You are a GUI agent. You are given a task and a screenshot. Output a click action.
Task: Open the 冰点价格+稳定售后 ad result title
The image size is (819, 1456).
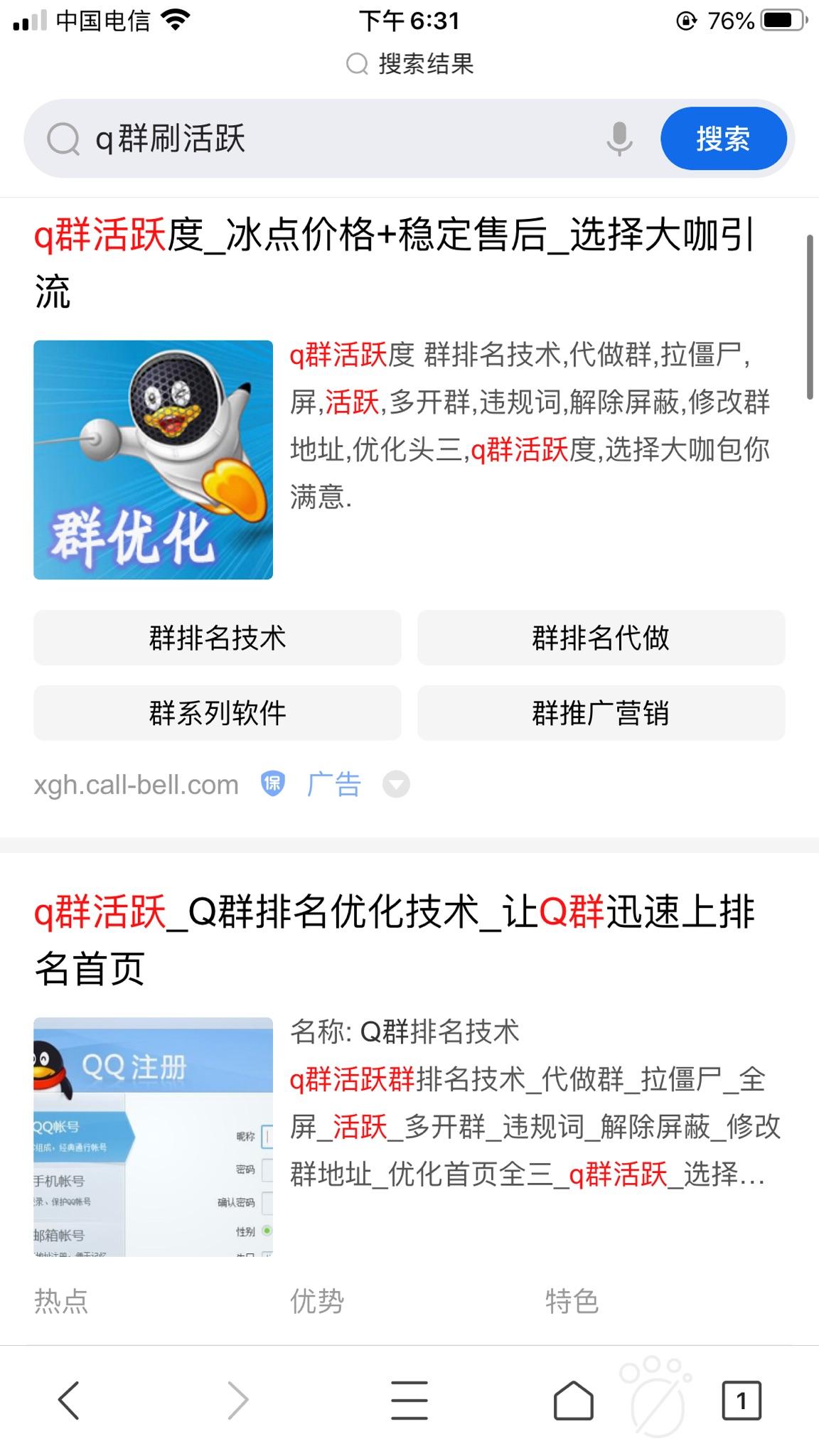[395, 264]
